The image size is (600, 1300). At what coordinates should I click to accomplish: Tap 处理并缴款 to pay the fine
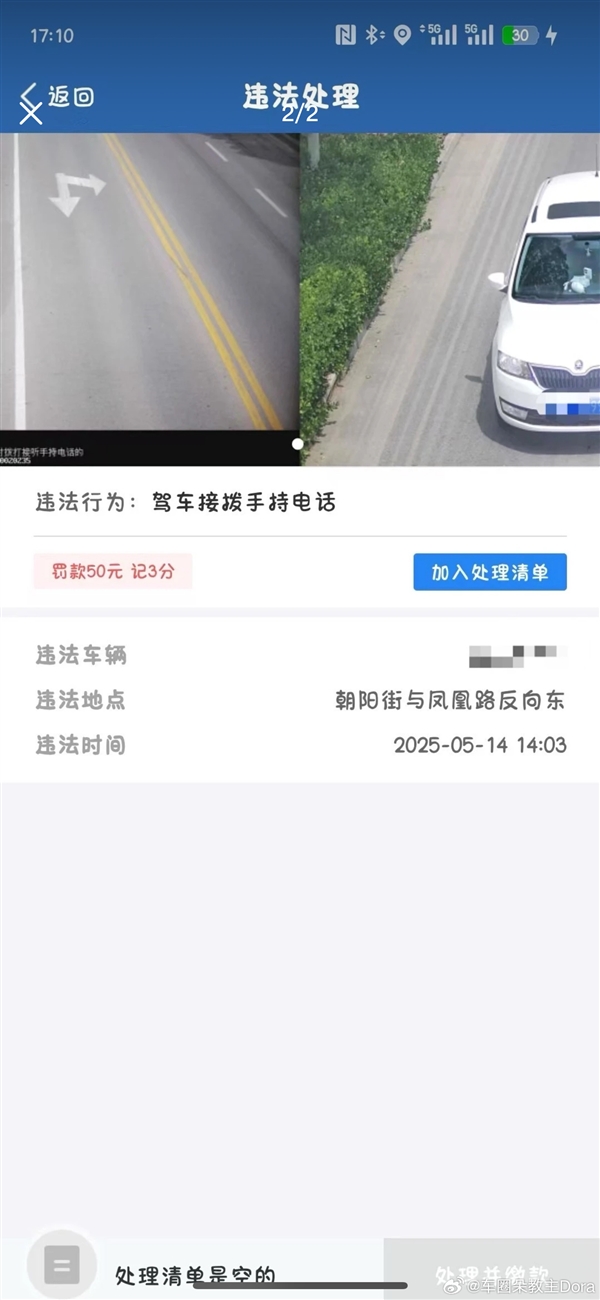(x=492, y=1272)
